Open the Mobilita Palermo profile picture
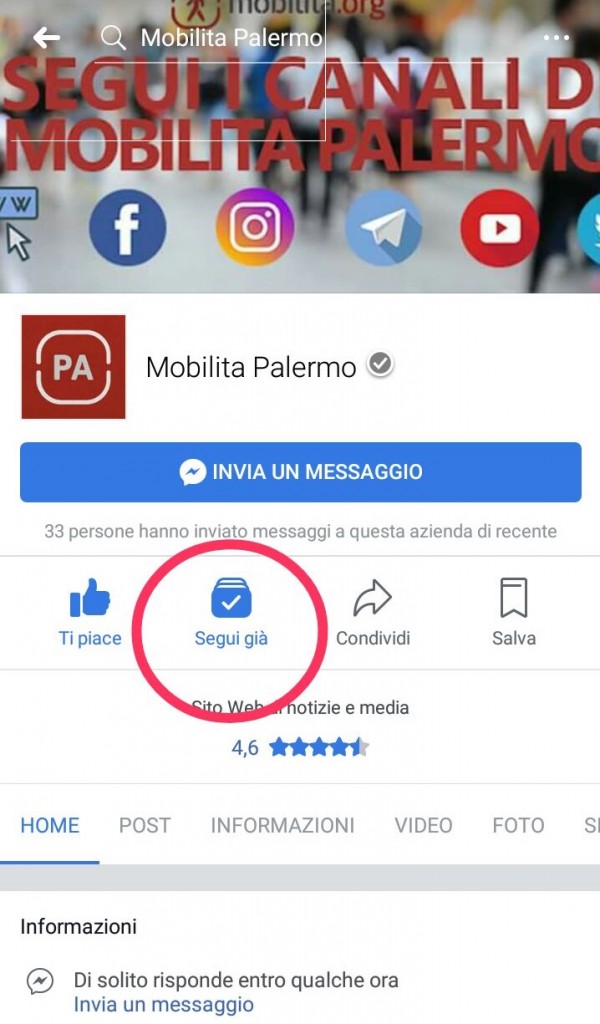The height and width of the screenshot is (1024, 600). pos(73,367)
